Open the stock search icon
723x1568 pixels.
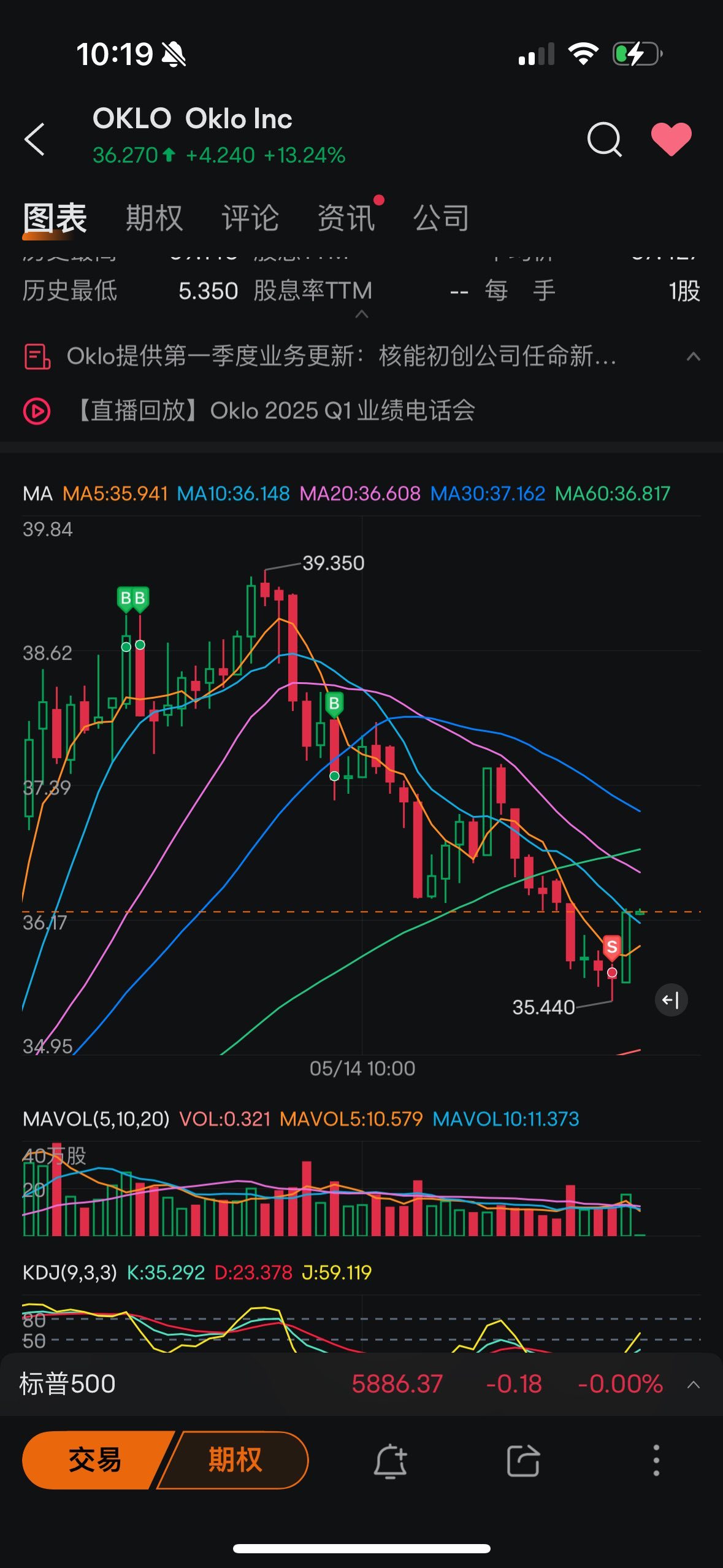[x=604, y=139]
